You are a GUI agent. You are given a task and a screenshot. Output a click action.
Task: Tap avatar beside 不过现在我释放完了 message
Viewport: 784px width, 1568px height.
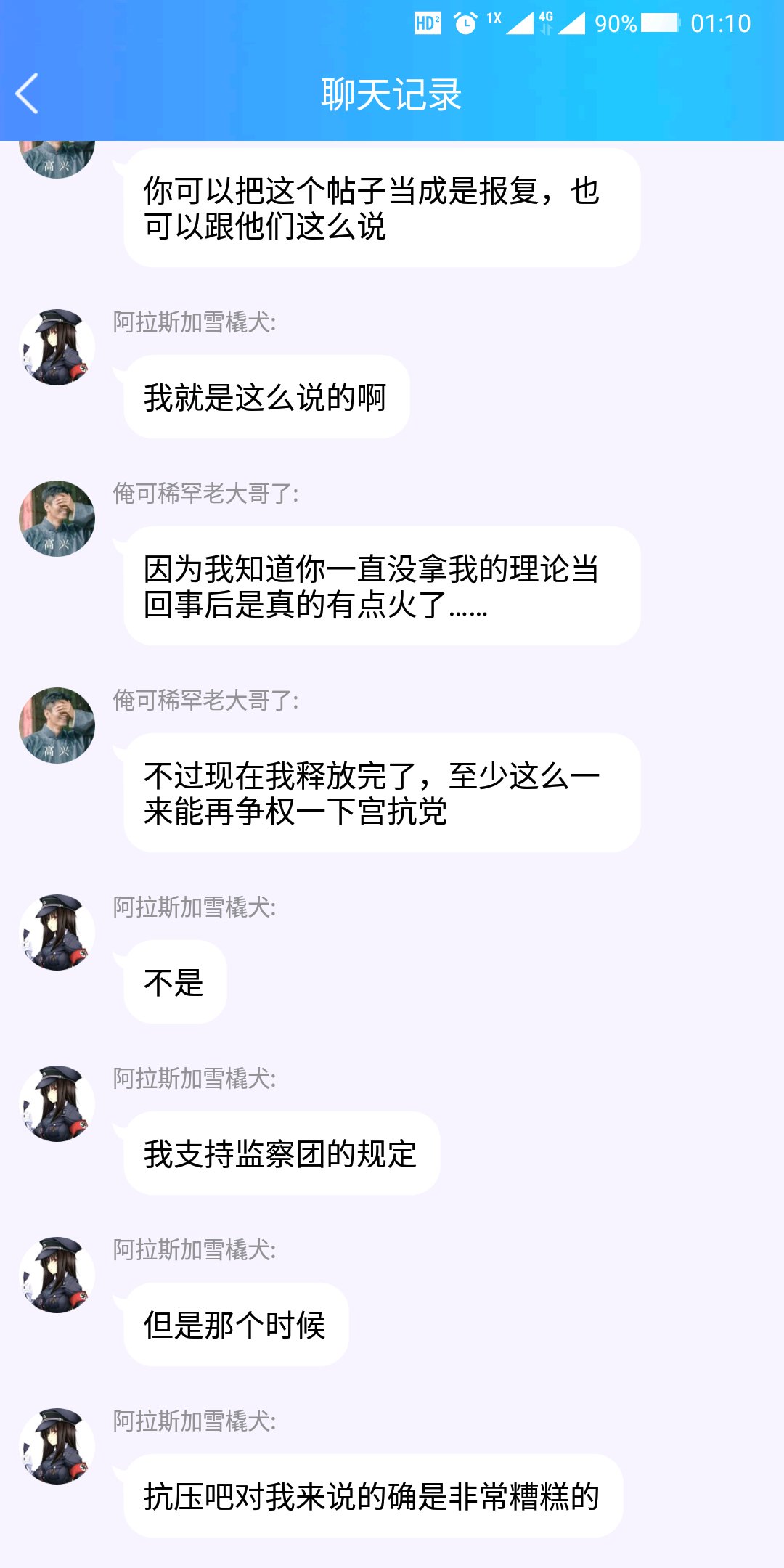(57, 726)
